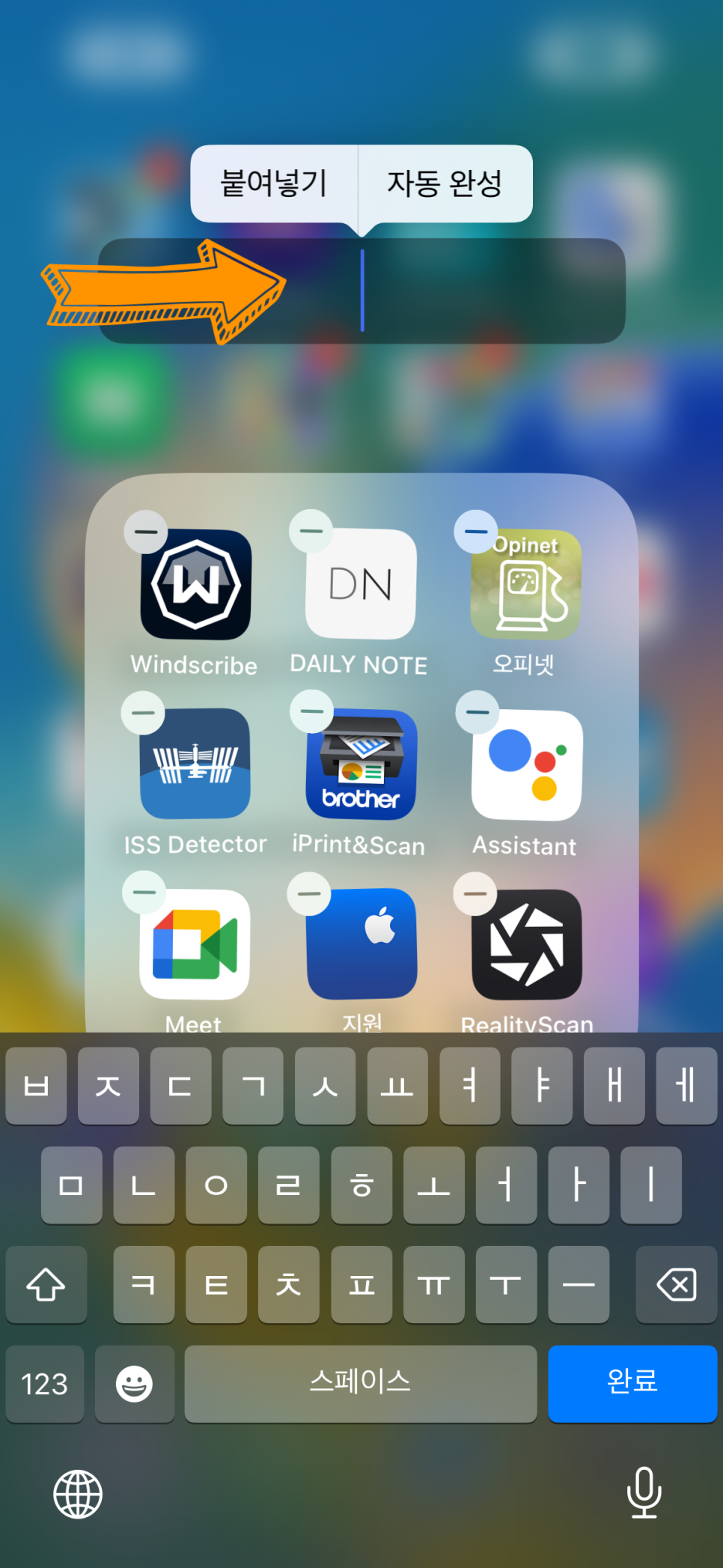This screenshot has height=1568, width=723.
Task: Tap the ISS Detector app icon
Action: [x=195, y=764]
